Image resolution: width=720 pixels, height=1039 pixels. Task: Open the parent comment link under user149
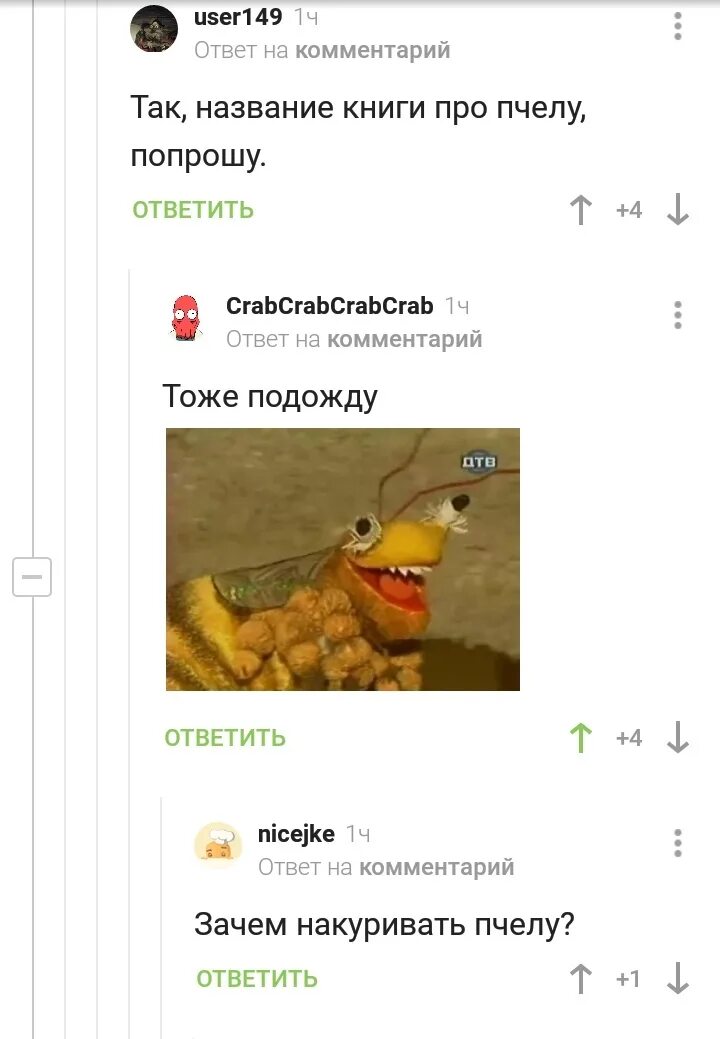[372, 50]
